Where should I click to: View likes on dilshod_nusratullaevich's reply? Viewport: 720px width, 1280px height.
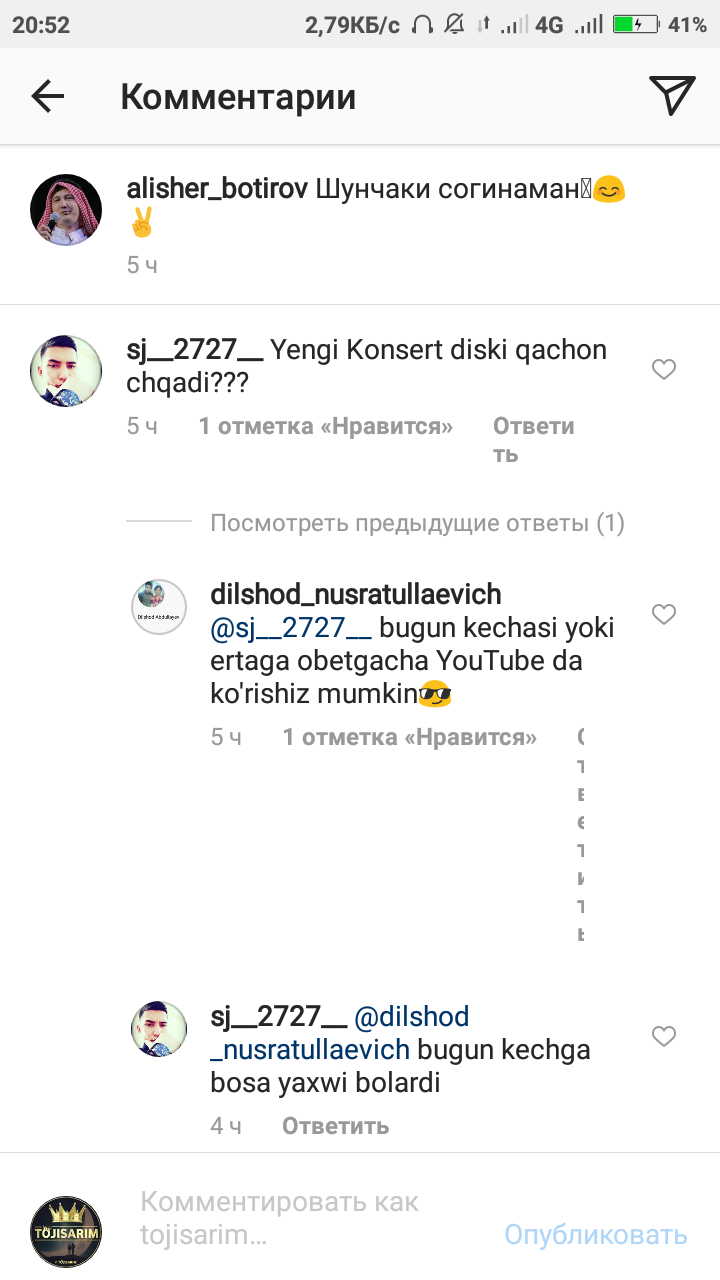(x=409, y=738)
